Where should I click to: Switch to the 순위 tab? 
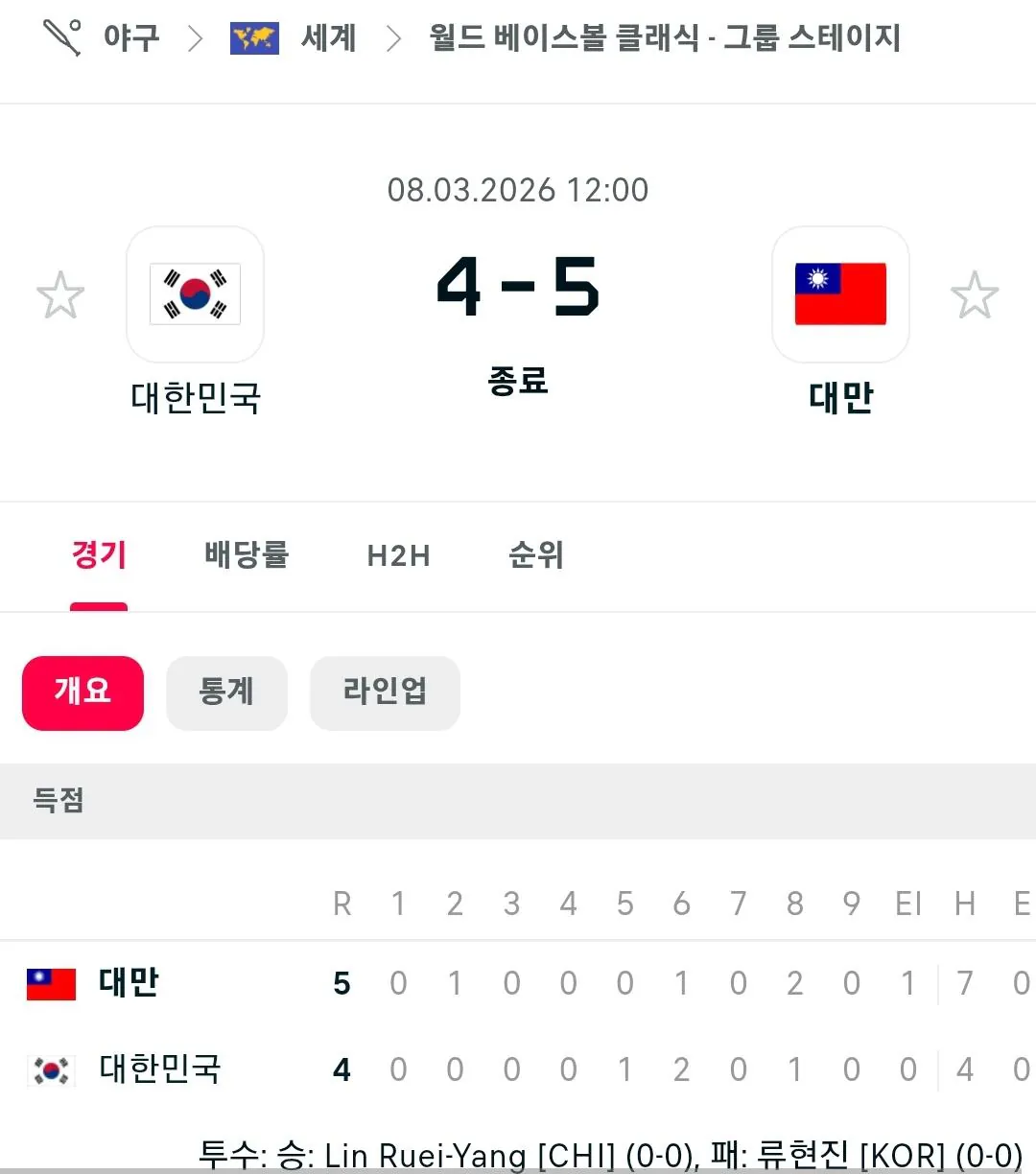pos(535,555)
